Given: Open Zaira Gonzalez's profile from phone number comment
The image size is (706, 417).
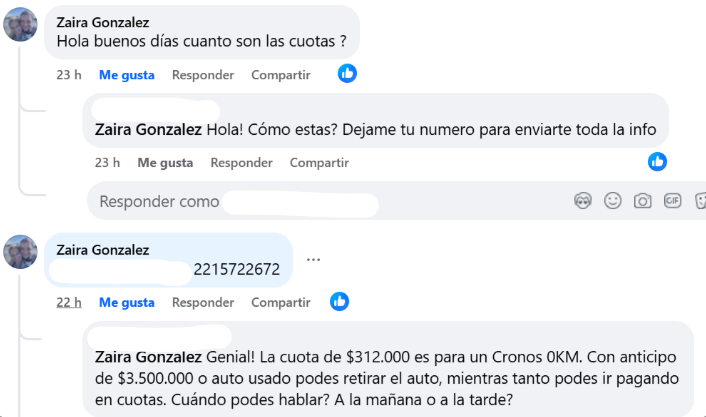Looking at the screenshot, I should pyautogui.click(x=103, y=249).
